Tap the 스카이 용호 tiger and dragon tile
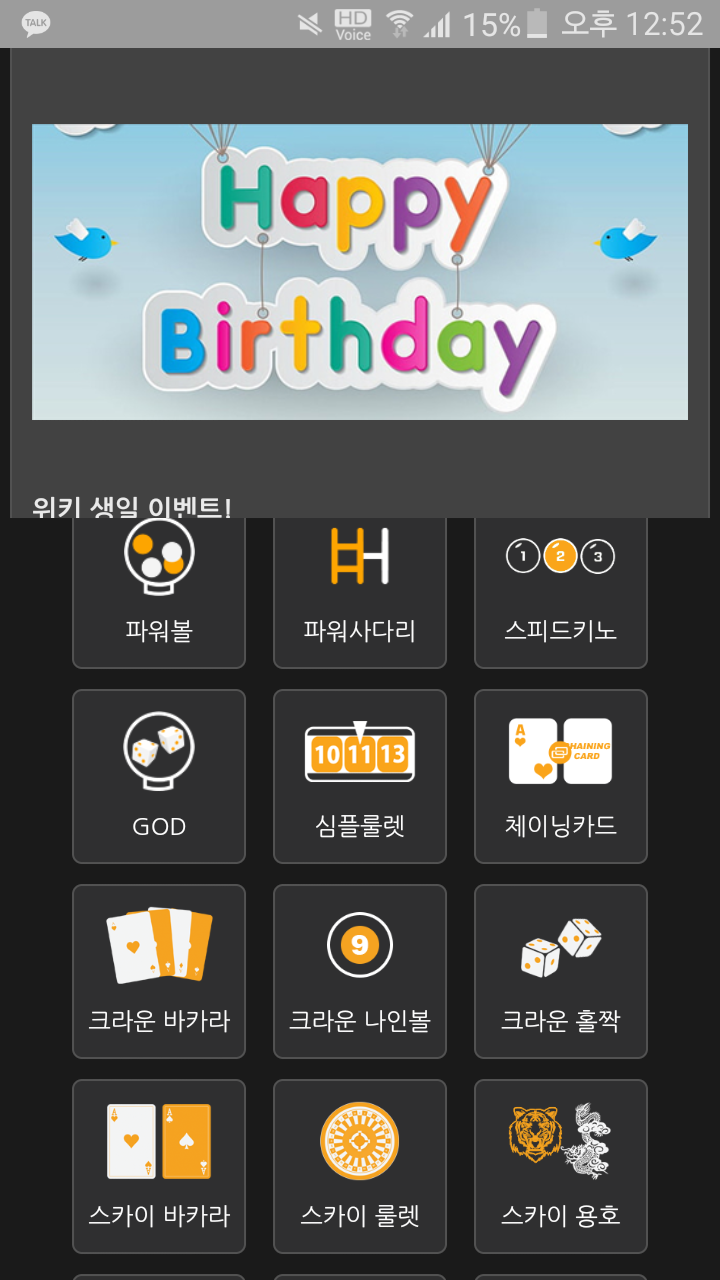Image resolution: width=720 pixels, height=1280 pixels. [560, 1166]
